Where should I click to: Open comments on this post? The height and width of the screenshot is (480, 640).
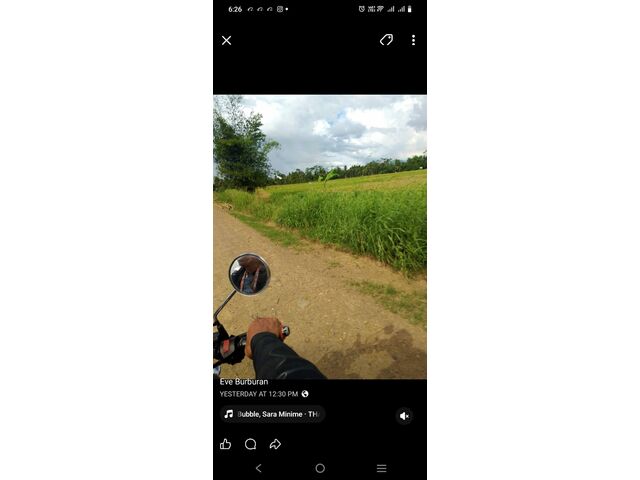pos(250,444)
